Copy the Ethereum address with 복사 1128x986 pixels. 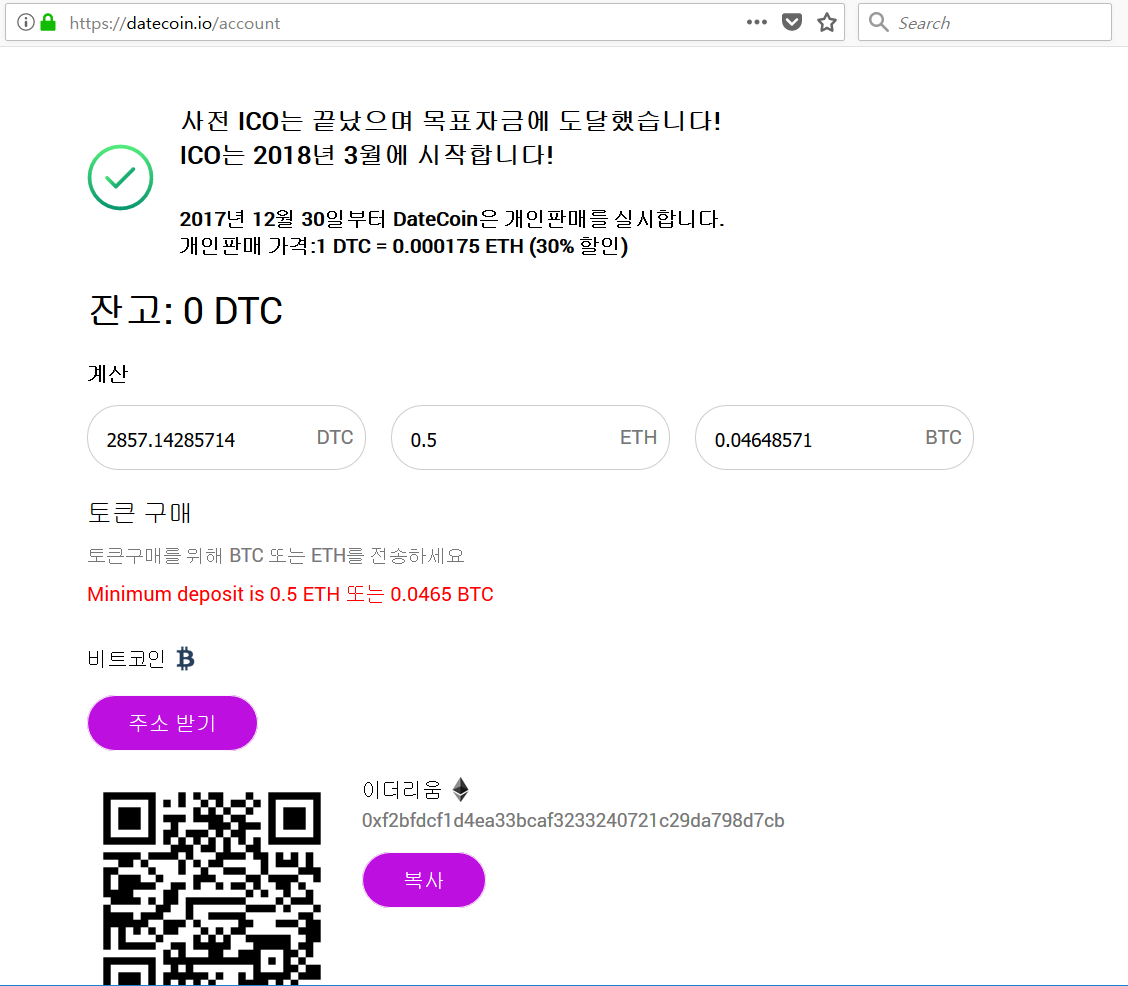click(x=423, y=880)
